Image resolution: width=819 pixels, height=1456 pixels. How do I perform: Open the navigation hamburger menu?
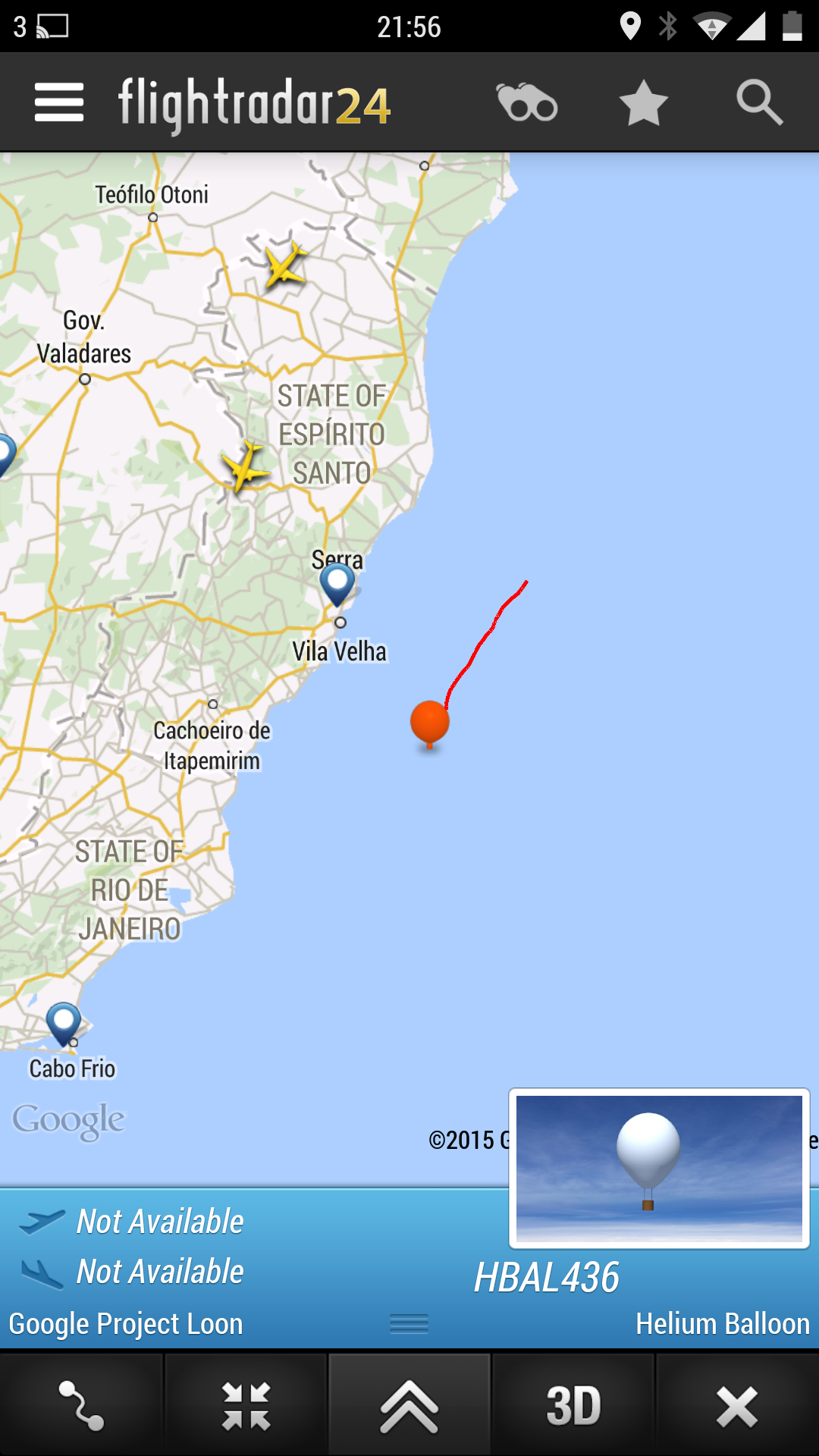click(58, 102)
